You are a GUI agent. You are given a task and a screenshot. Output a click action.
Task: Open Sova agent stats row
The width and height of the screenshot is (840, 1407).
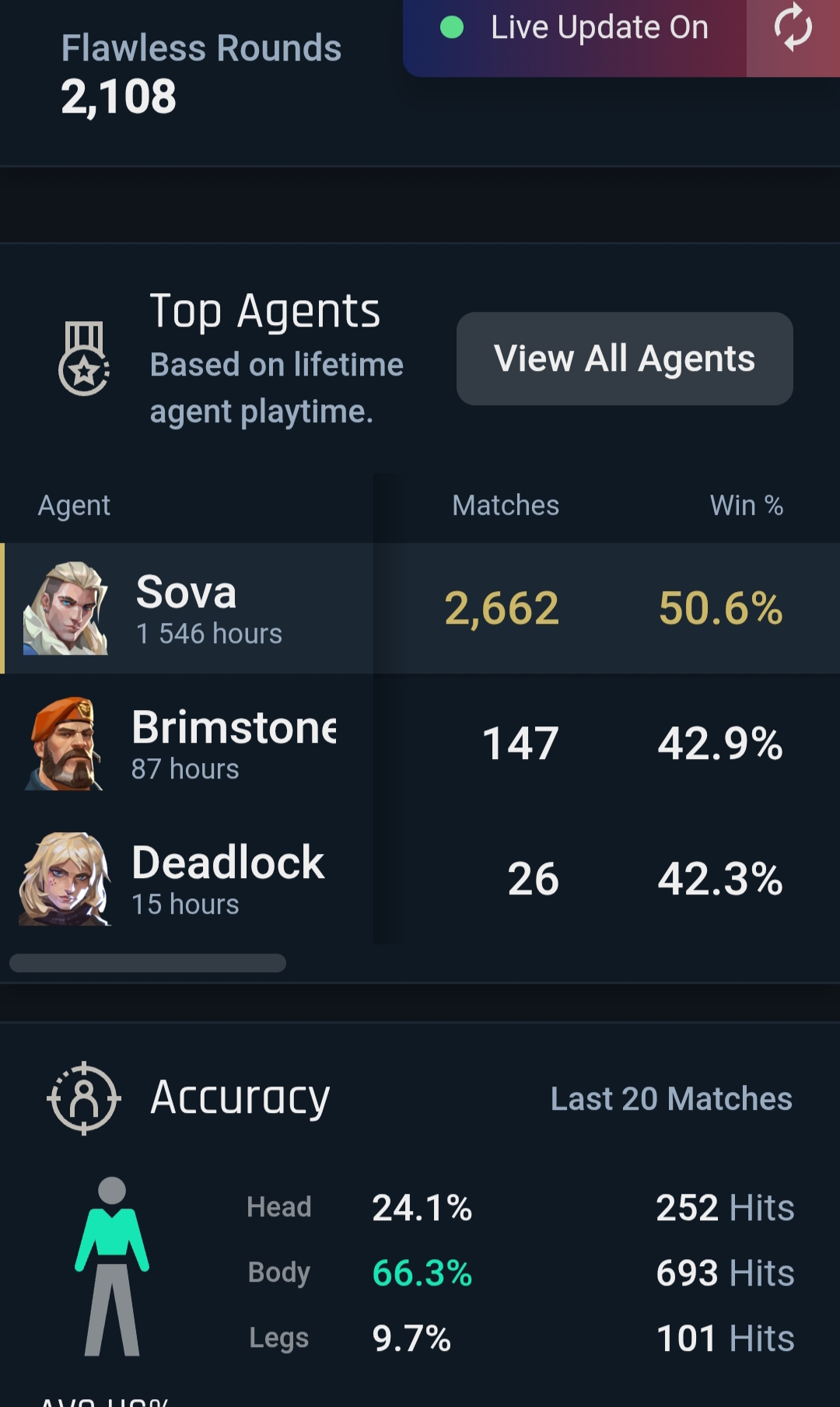[420, 608]
